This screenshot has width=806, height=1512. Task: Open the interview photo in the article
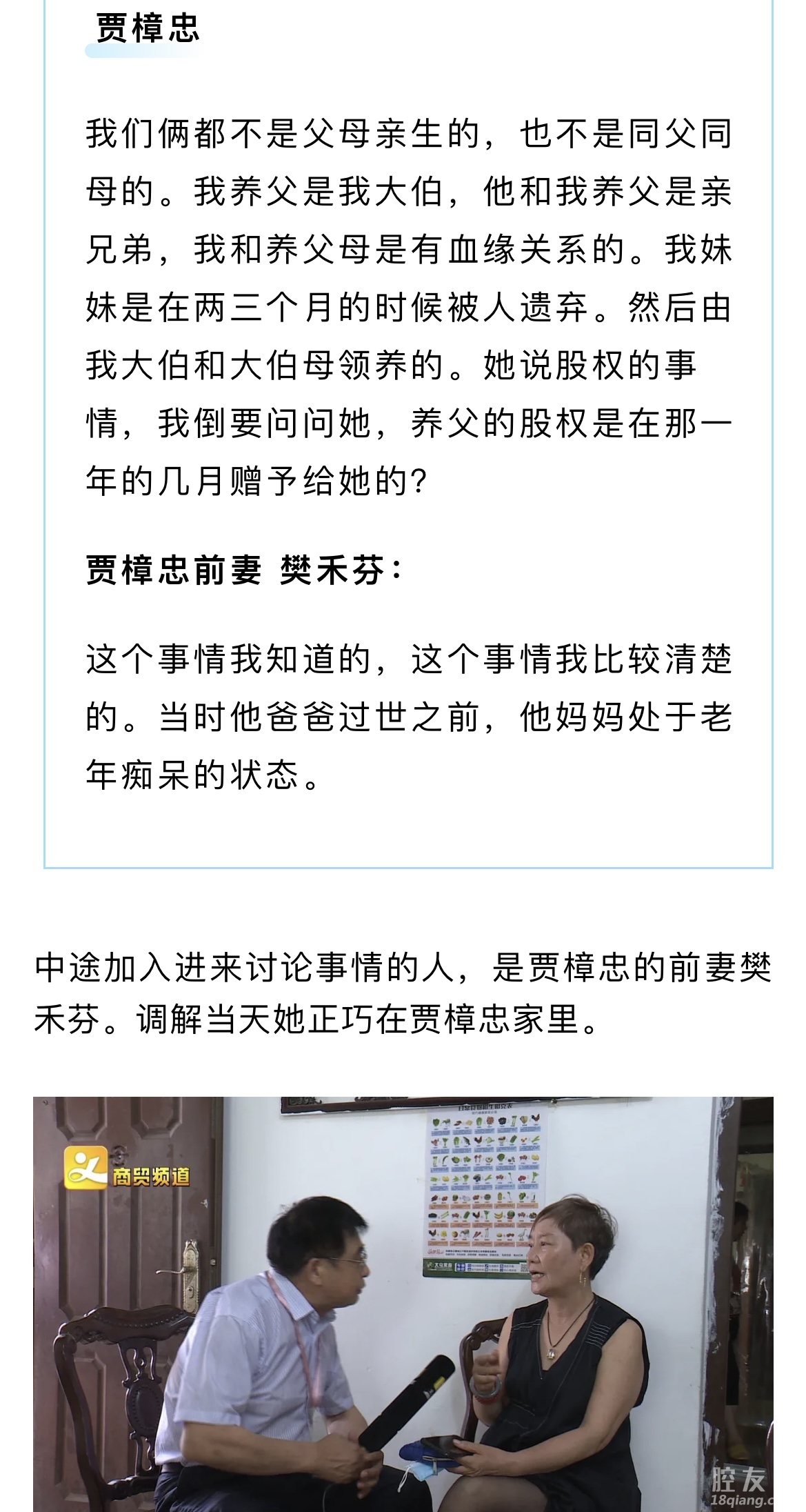tap(403, 1302)
